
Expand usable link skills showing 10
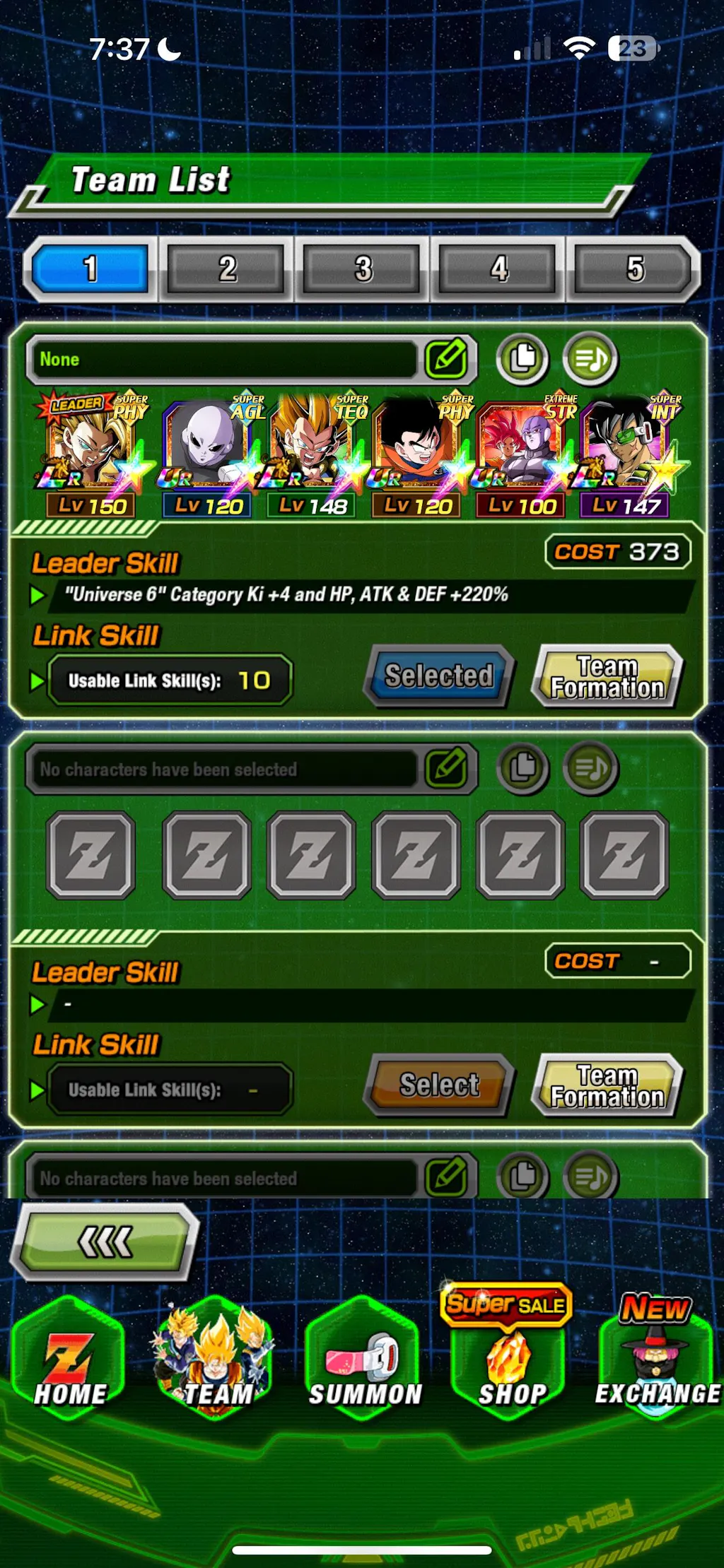tap(169, 680)
